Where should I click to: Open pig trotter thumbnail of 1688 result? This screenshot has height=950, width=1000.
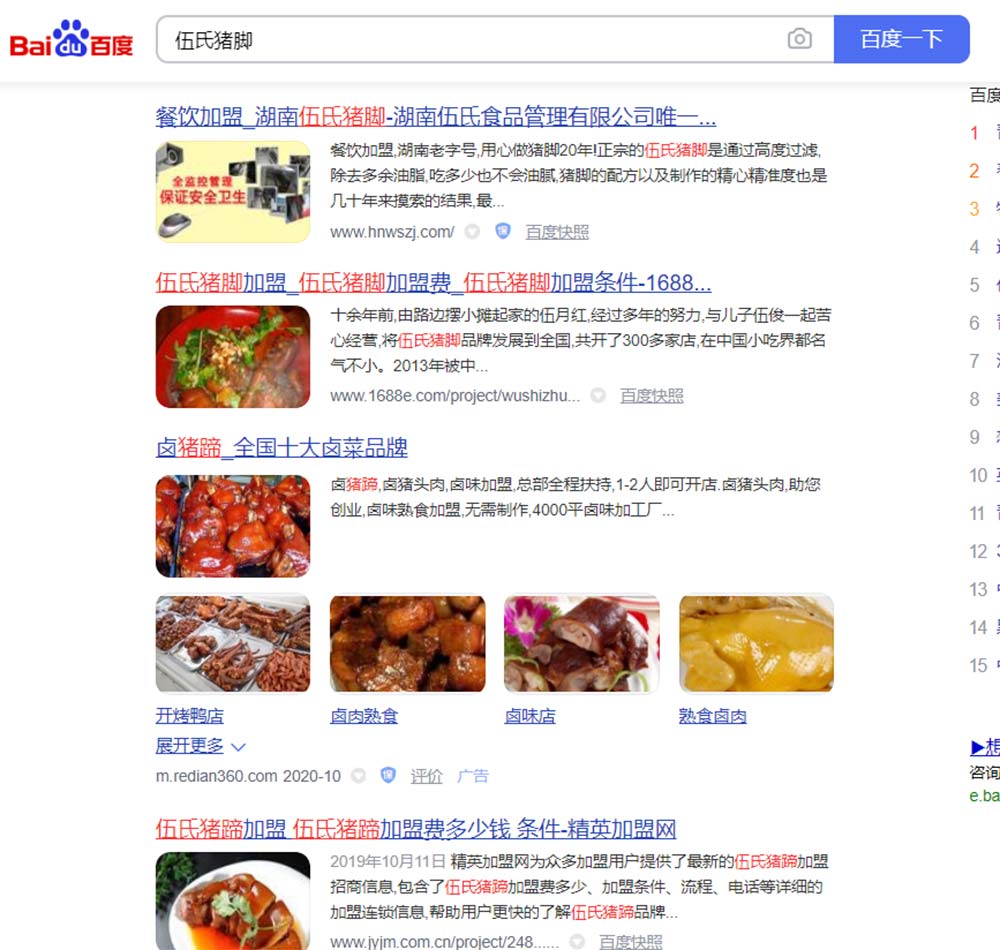pyautogui.click(x=233, y=356)
